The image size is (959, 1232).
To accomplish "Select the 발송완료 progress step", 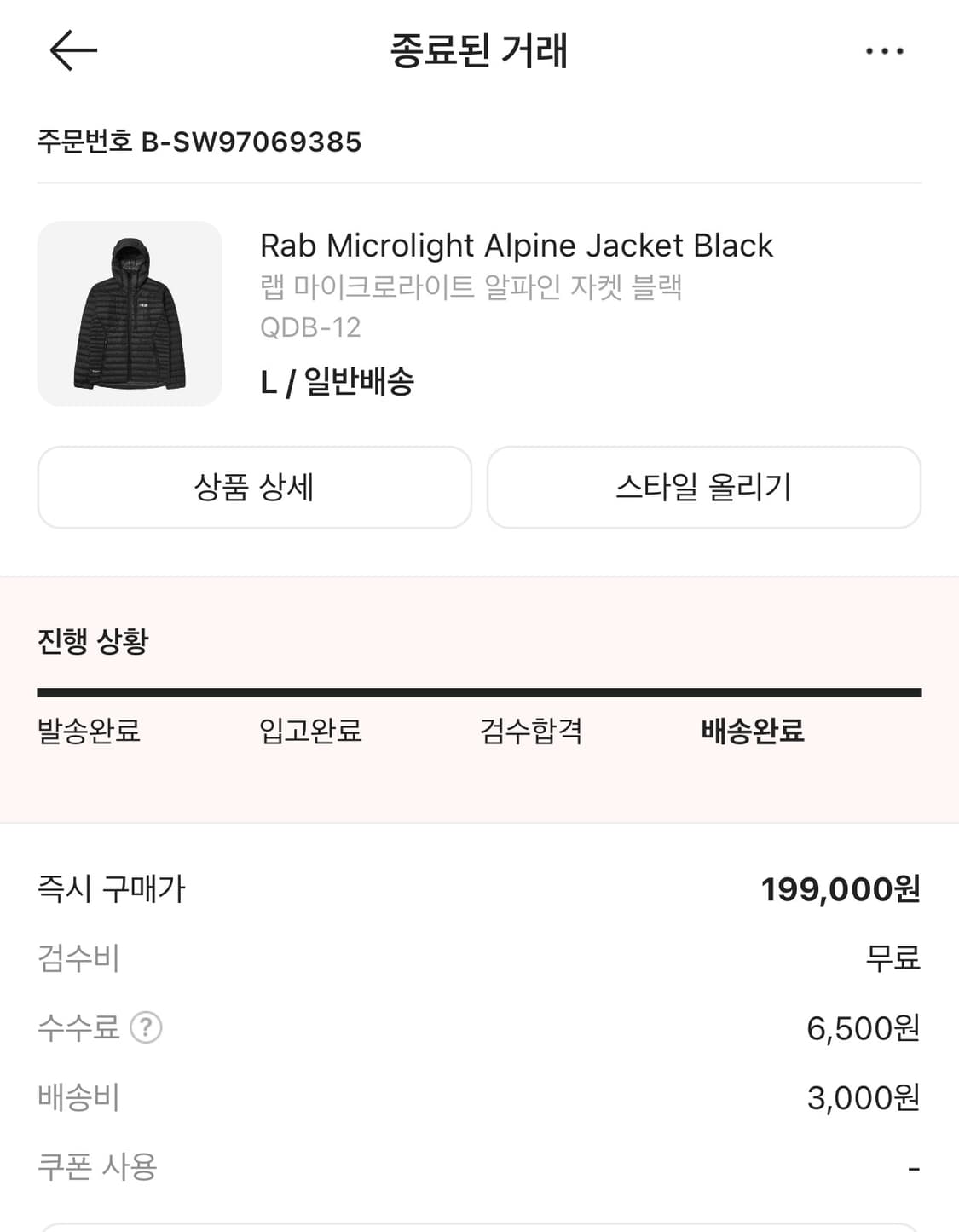I will 88,732.
